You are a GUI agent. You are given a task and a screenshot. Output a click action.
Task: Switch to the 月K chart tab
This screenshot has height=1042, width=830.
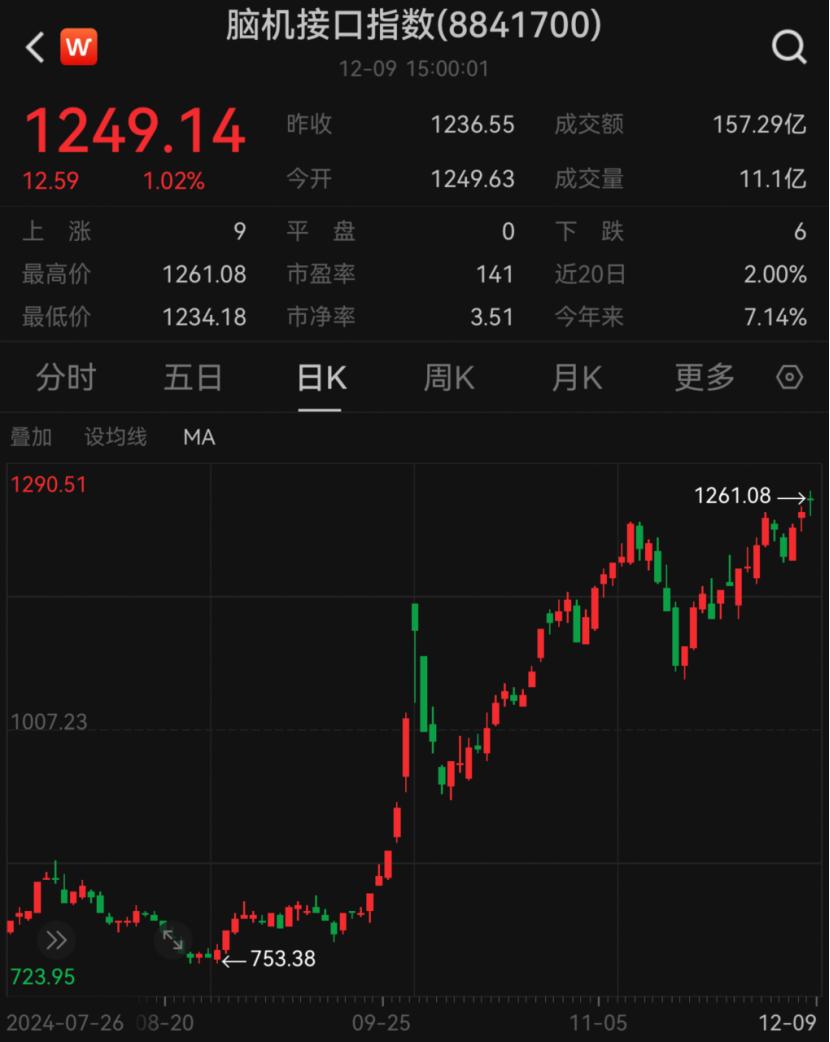click(x=577, y=378)
